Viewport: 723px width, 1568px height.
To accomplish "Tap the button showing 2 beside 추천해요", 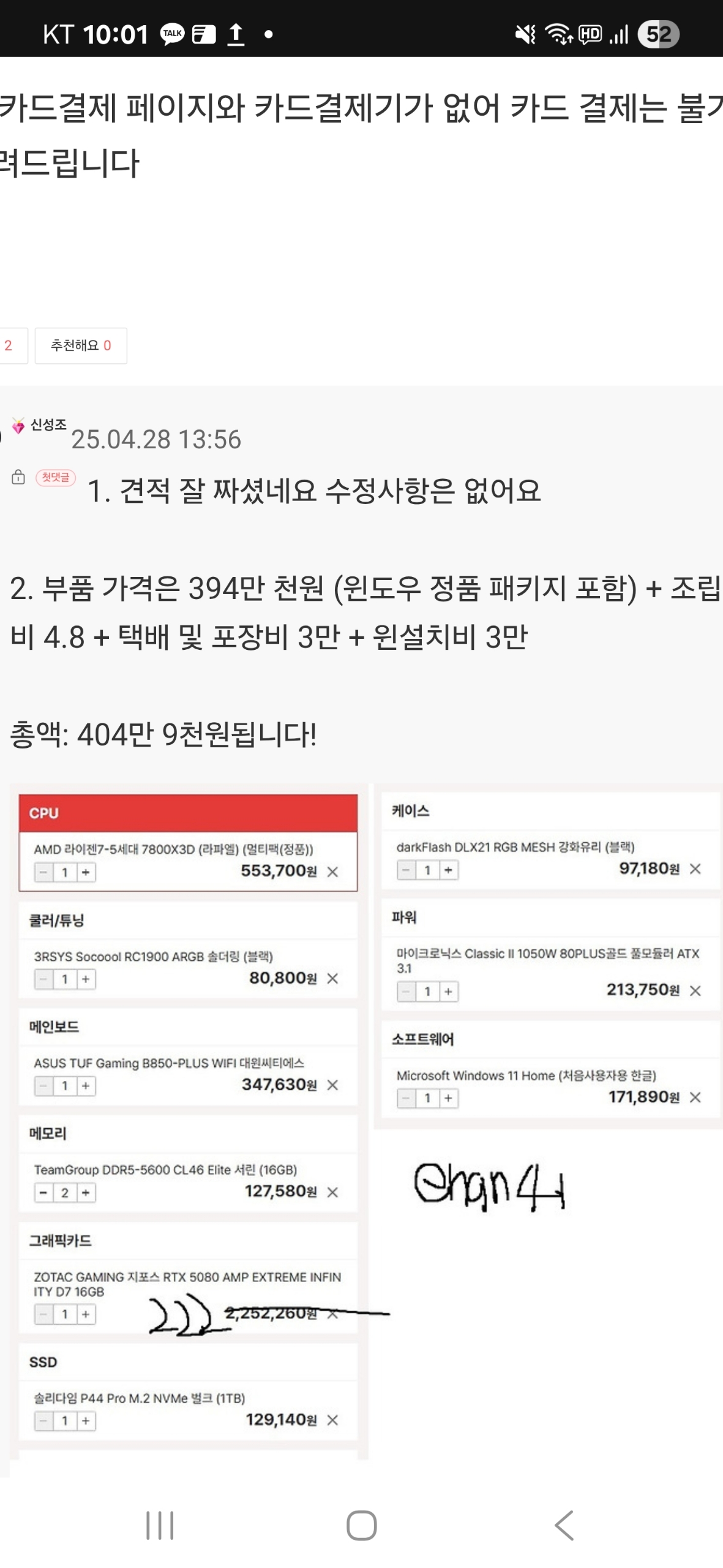I will [12, 345].
